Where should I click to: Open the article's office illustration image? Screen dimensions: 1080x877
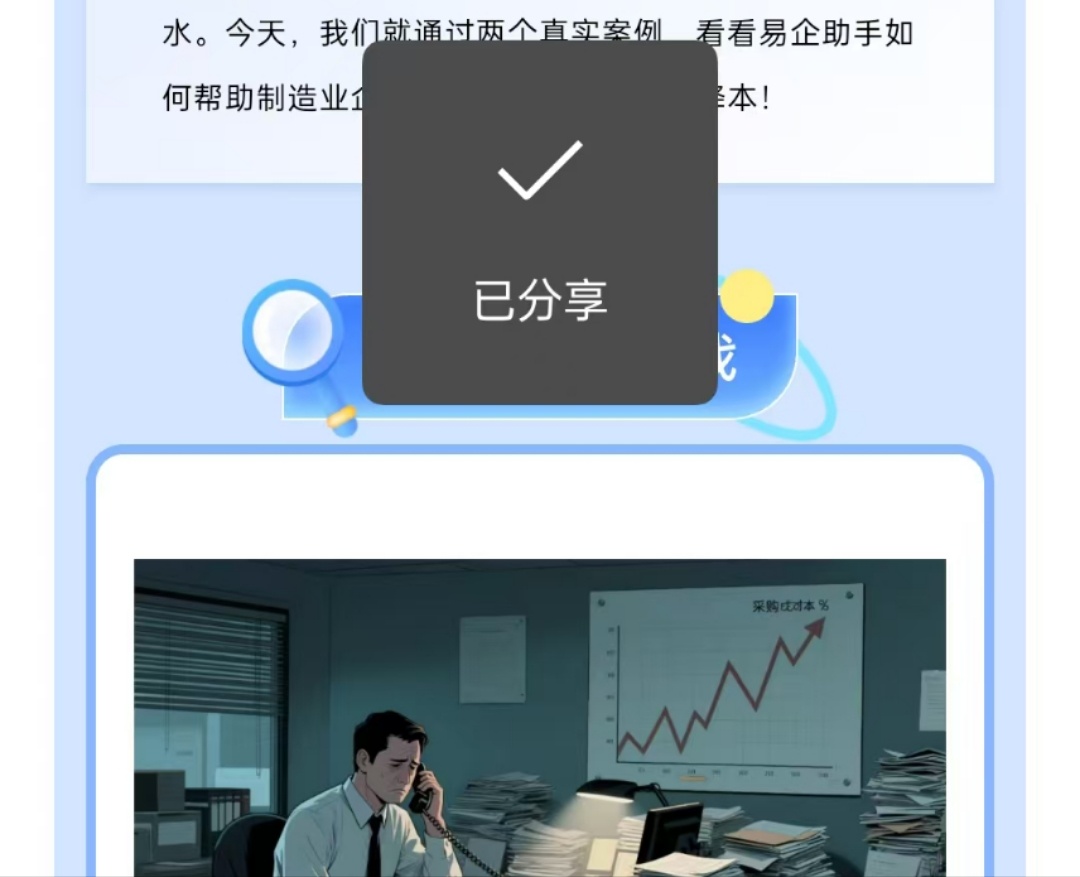tap(540, 717)
